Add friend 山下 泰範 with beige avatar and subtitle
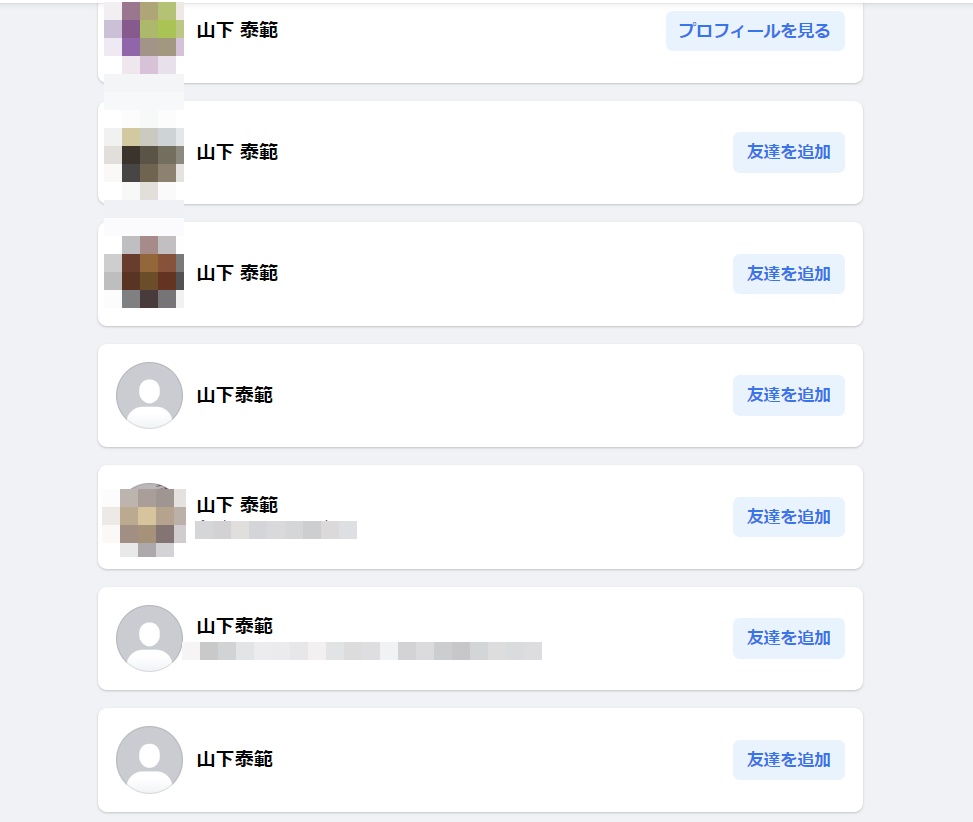 [788, 517]
